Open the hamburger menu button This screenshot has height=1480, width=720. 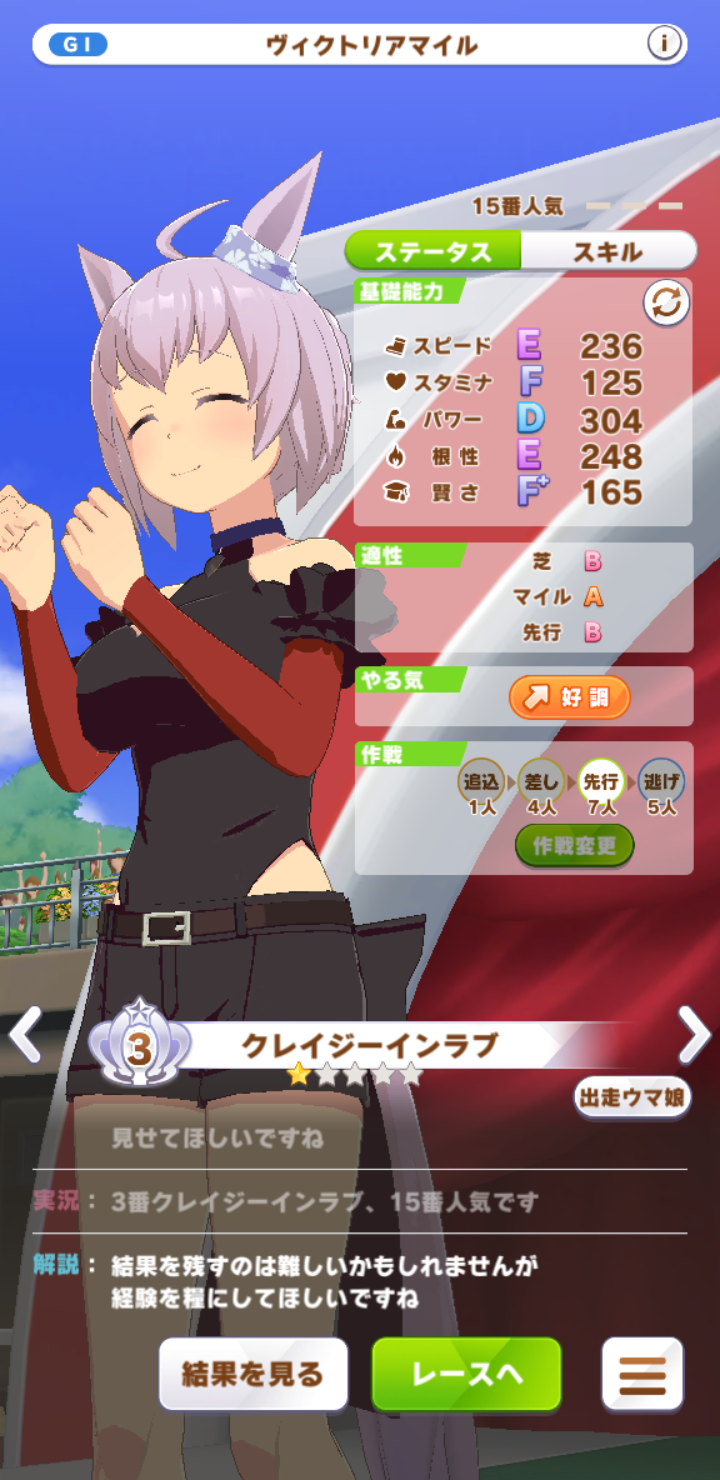642,1375
